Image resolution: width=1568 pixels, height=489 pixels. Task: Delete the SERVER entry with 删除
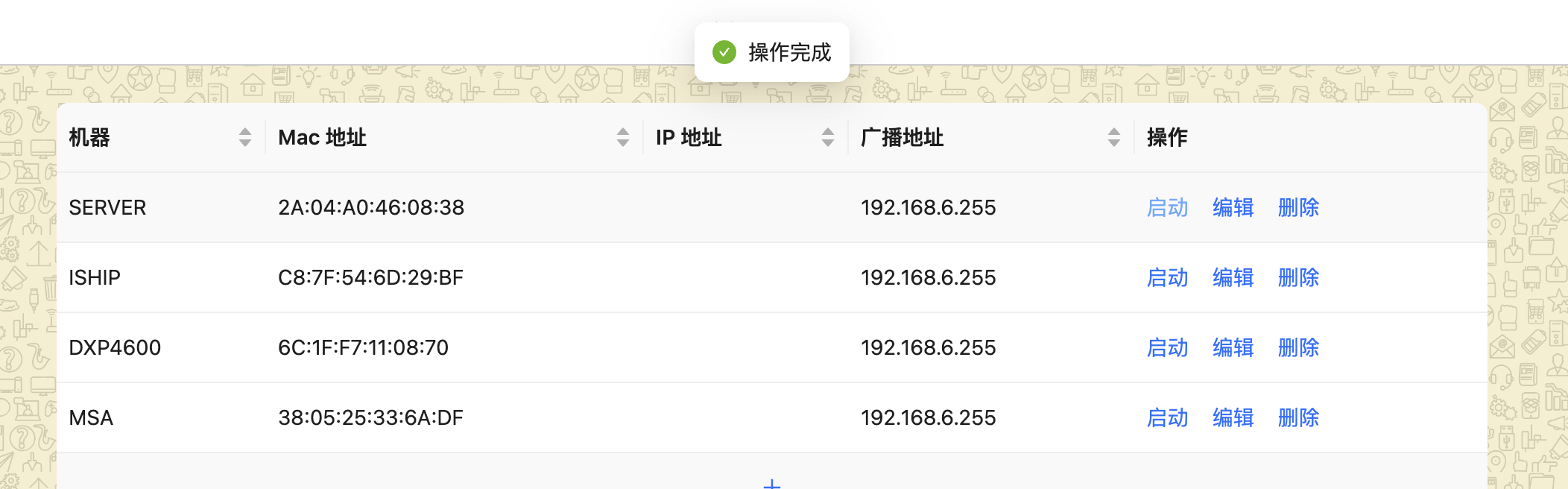pos(1298,207)
